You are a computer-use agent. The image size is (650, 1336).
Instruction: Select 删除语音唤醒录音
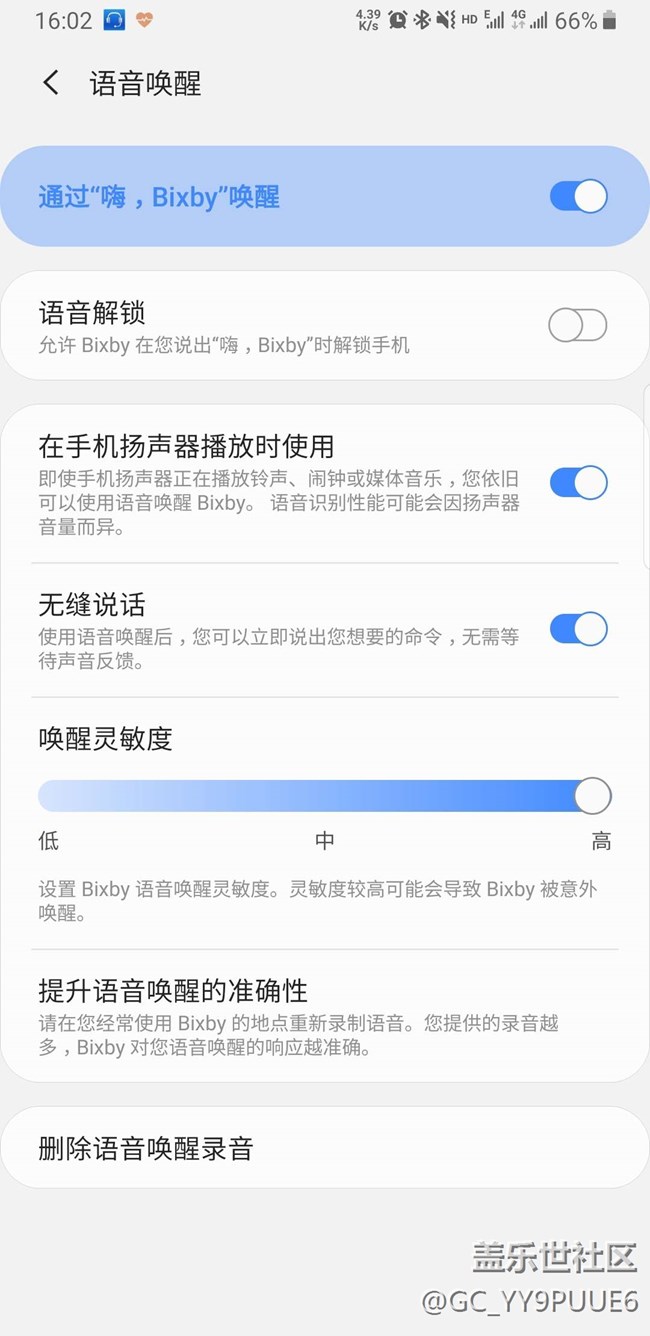pyautogui.click(x=325, y=1148)
